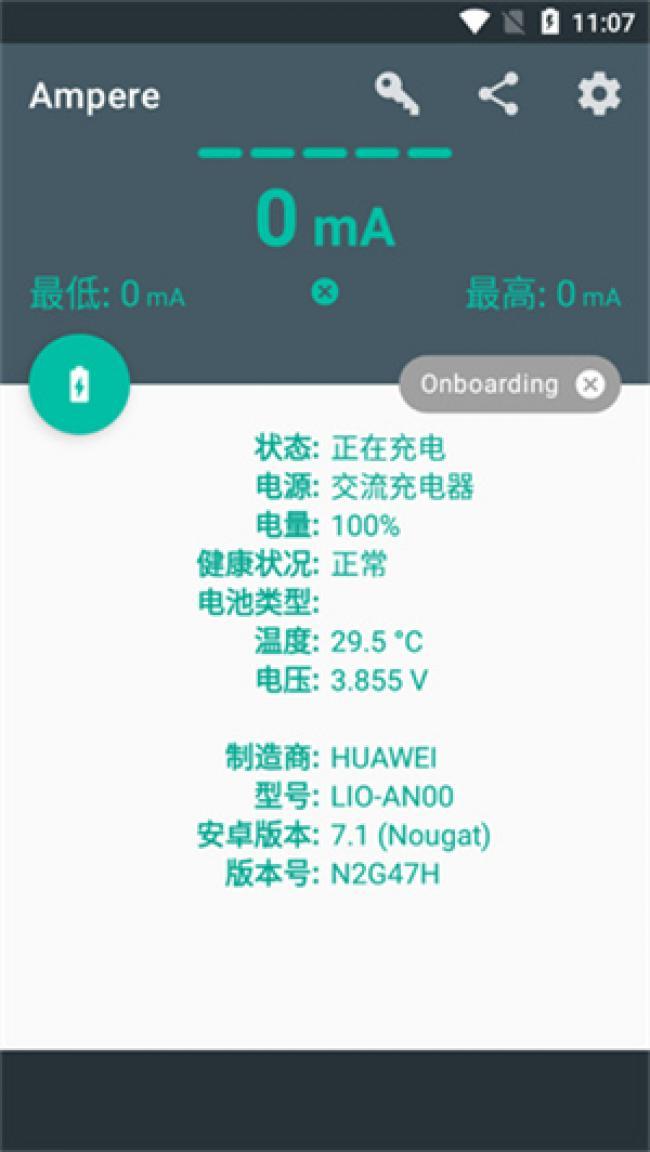Tap the key icon in the app bar
Viewport: 650px width, 1152px height.
(397, 95)
